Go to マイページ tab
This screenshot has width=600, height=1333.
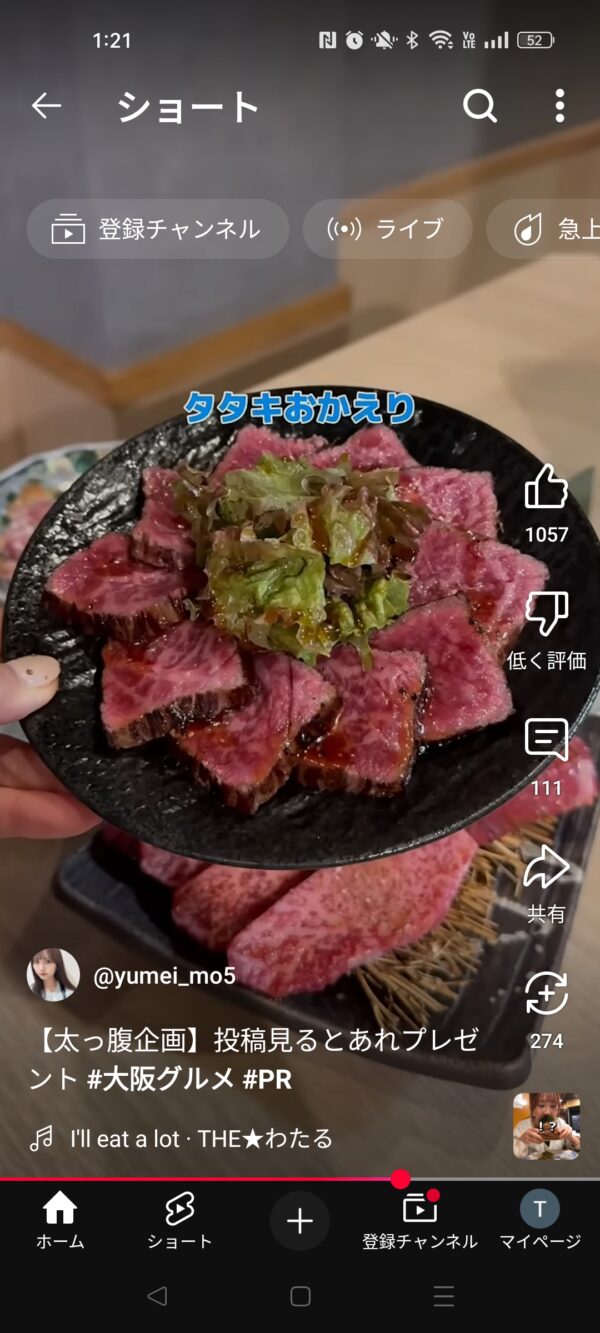tap(540, 1222)
